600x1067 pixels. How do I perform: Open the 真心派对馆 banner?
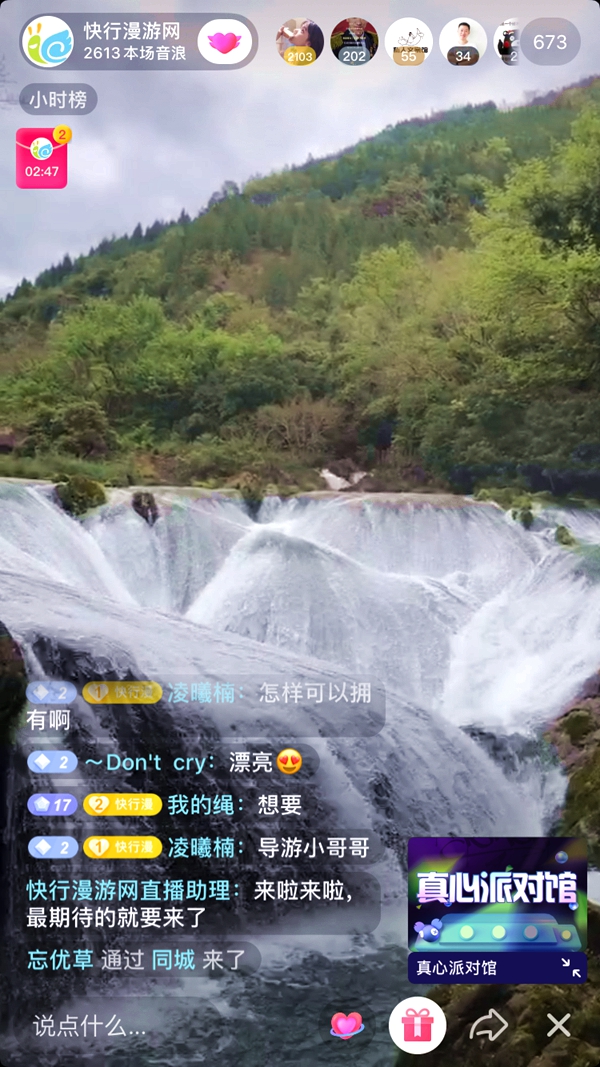[497, 897]
